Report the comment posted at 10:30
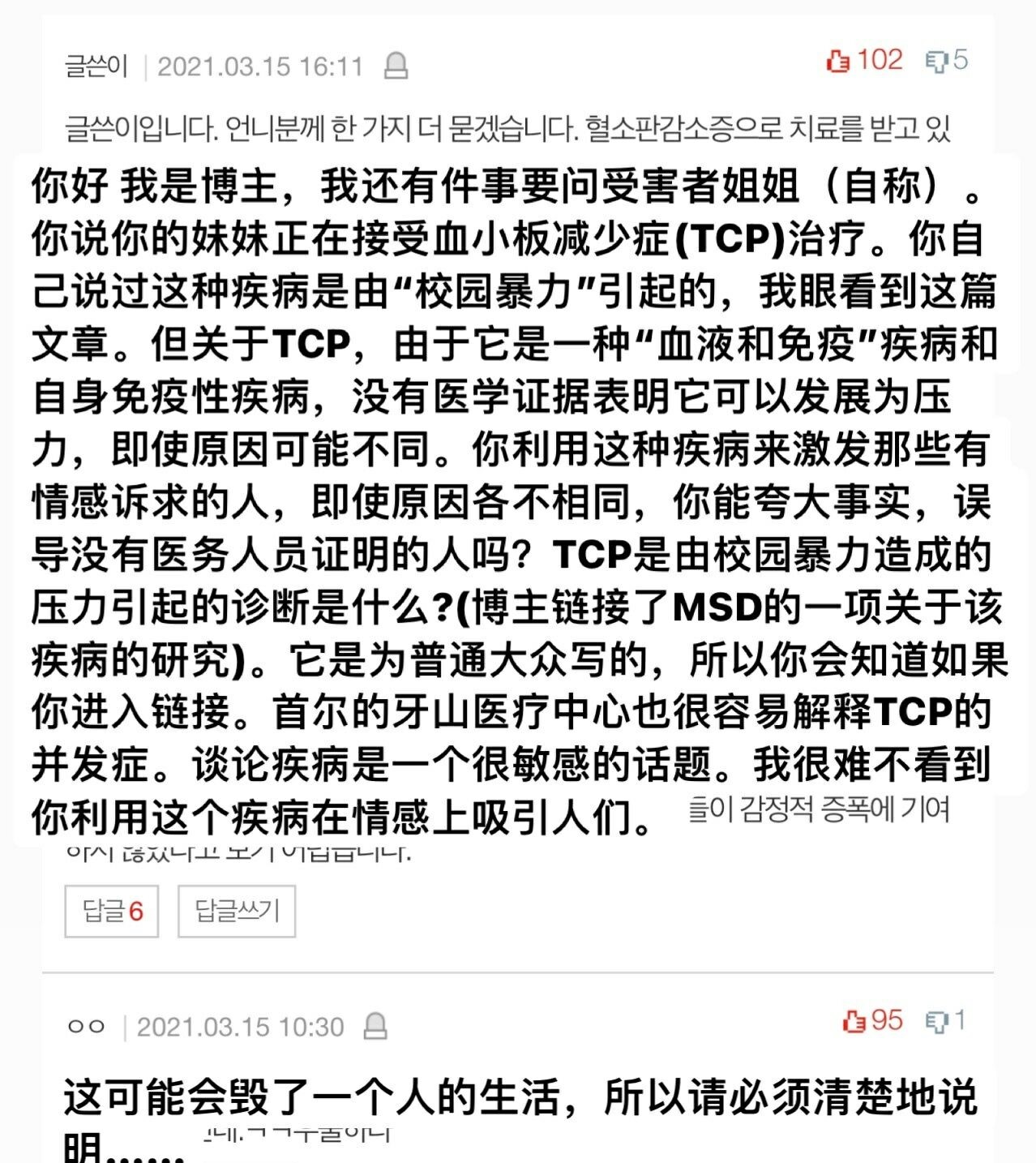The width and height of the screenshot is (1036, 1163). click(x=375, y=1027)
